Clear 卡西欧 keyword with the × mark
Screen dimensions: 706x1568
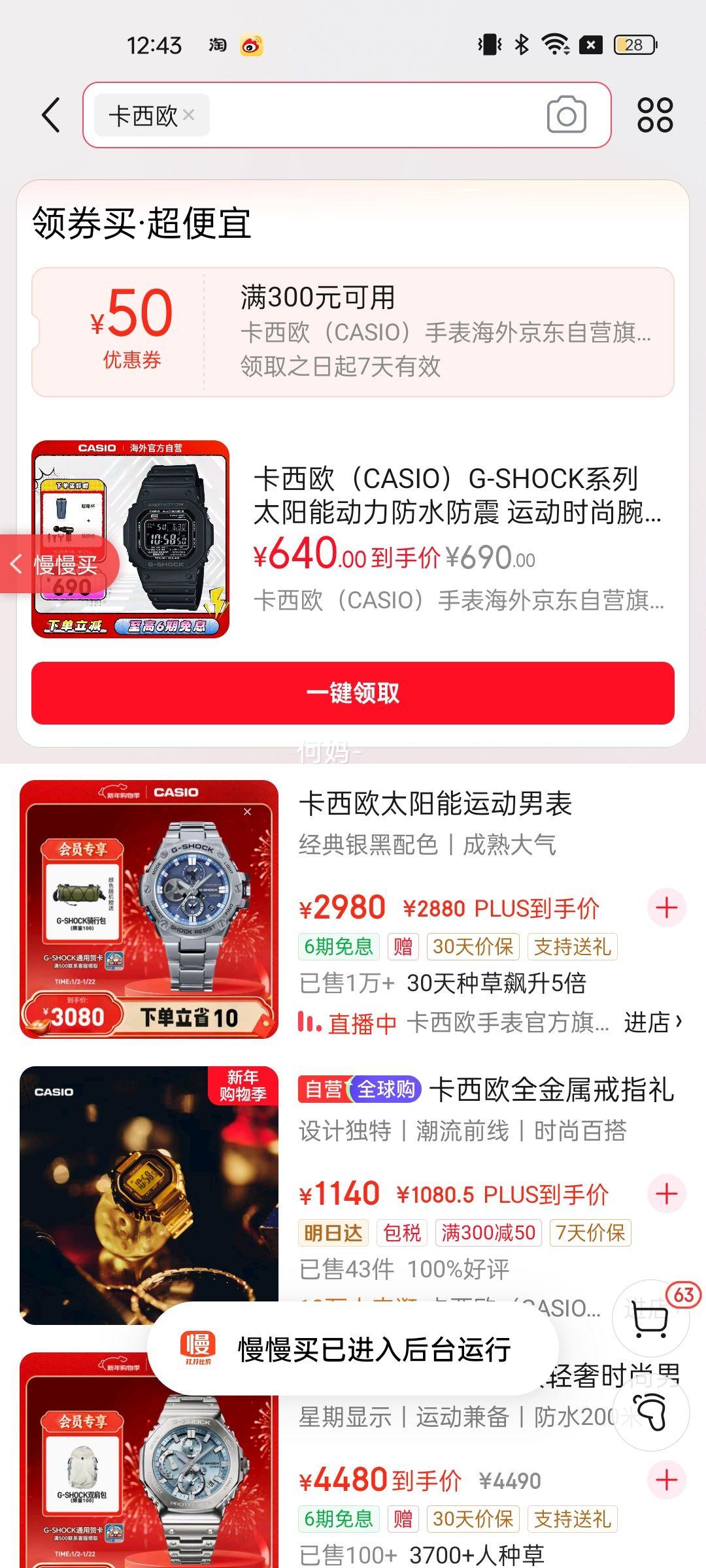[188, 115]
